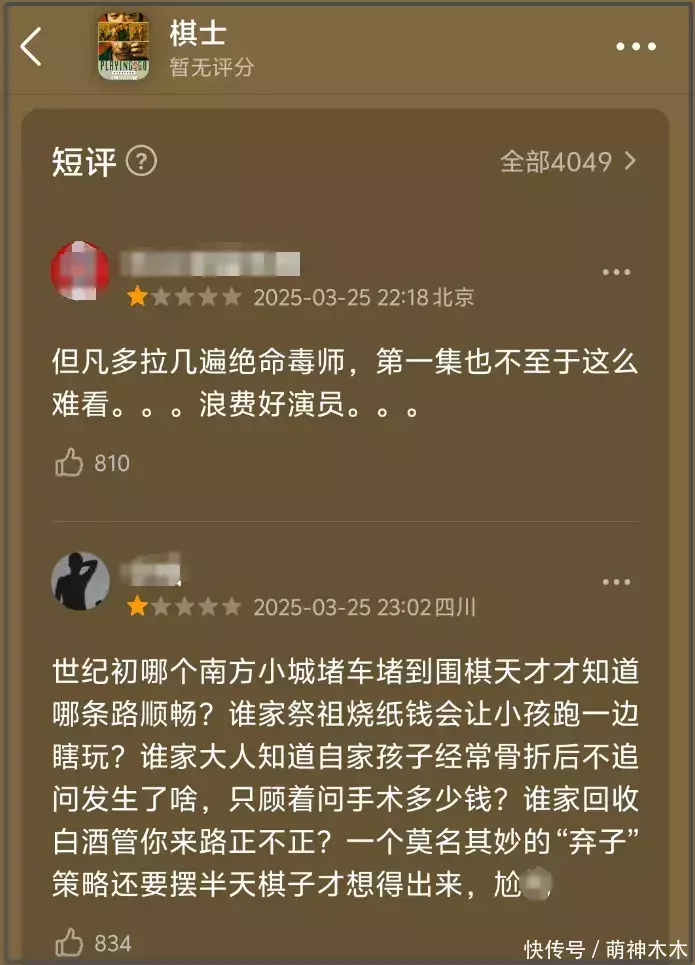The height and width of the screenshot is (965, 695).
Task: Like the review with 834 likes
Action: click(x=69, y=942)
